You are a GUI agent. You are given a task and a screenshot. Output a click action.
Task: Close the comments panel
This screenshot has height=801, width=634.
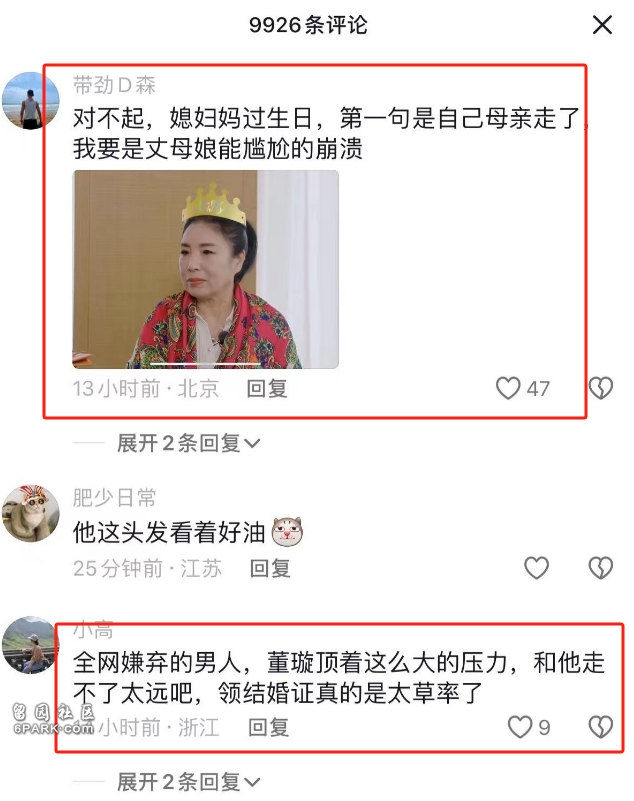[x=602, y=25]
